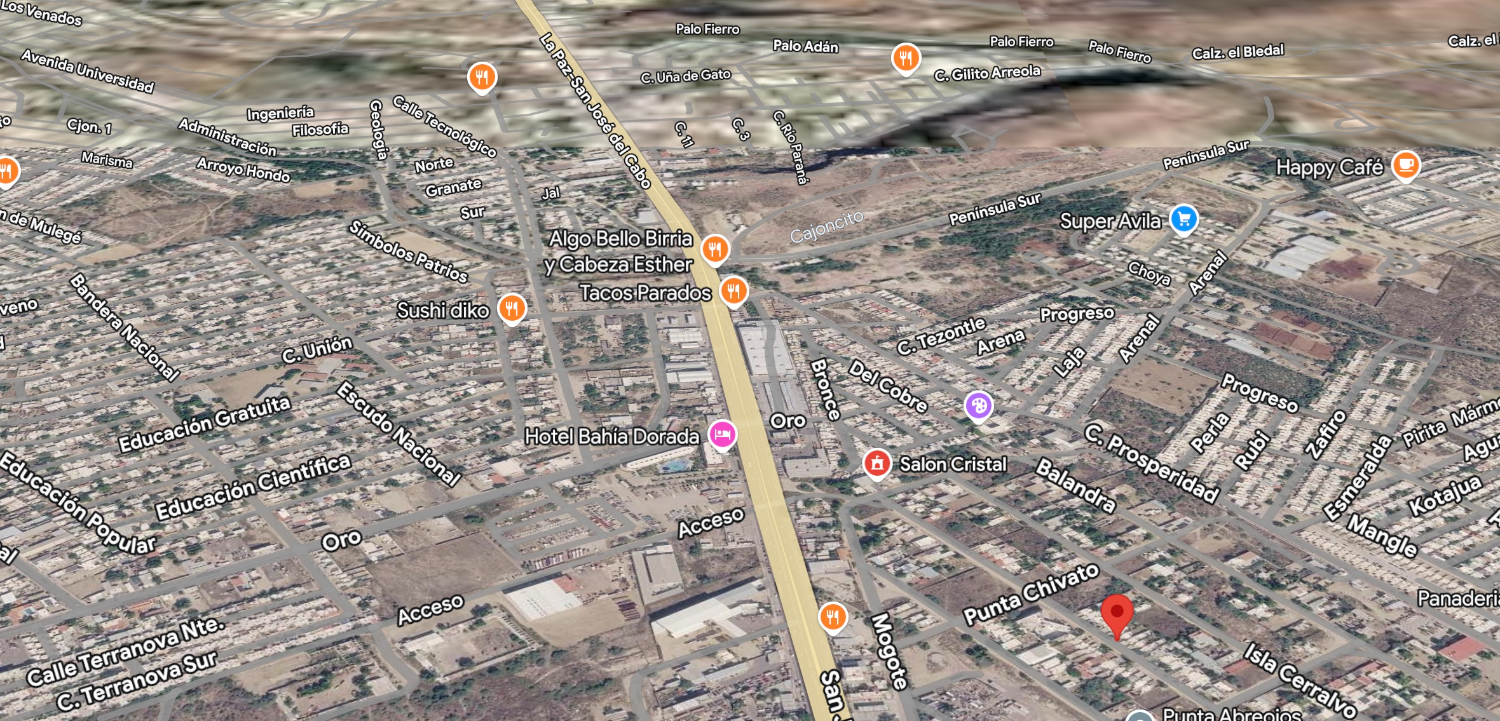Open the Happy Café place marker
The image size is (1500, 721).
pyautogui.click(x=1406, y=165)
